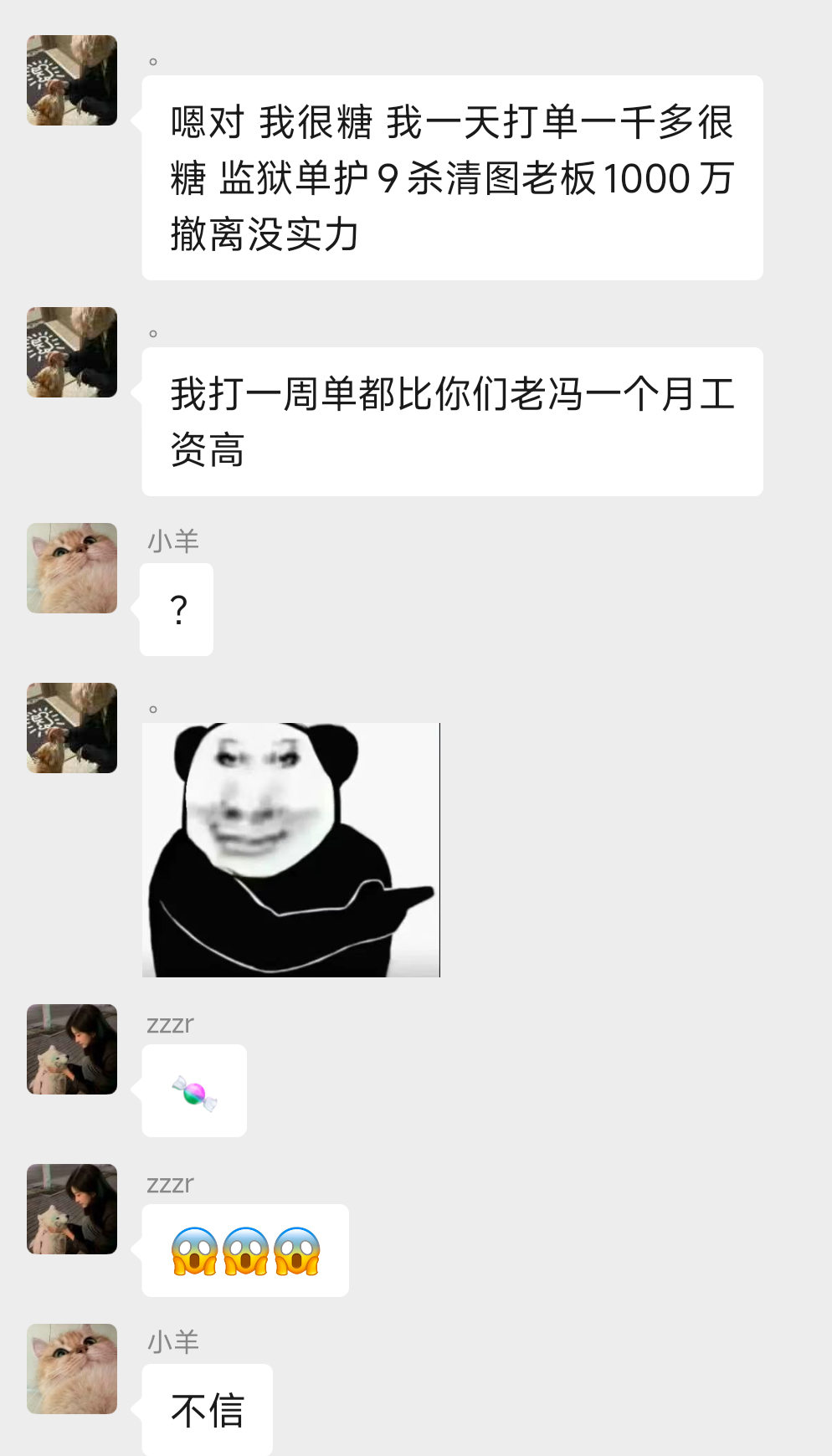This screenshot has height=1456, width=832.
Task: Open 小羊's cat avatar profile
Action: (x=72, y=567)
